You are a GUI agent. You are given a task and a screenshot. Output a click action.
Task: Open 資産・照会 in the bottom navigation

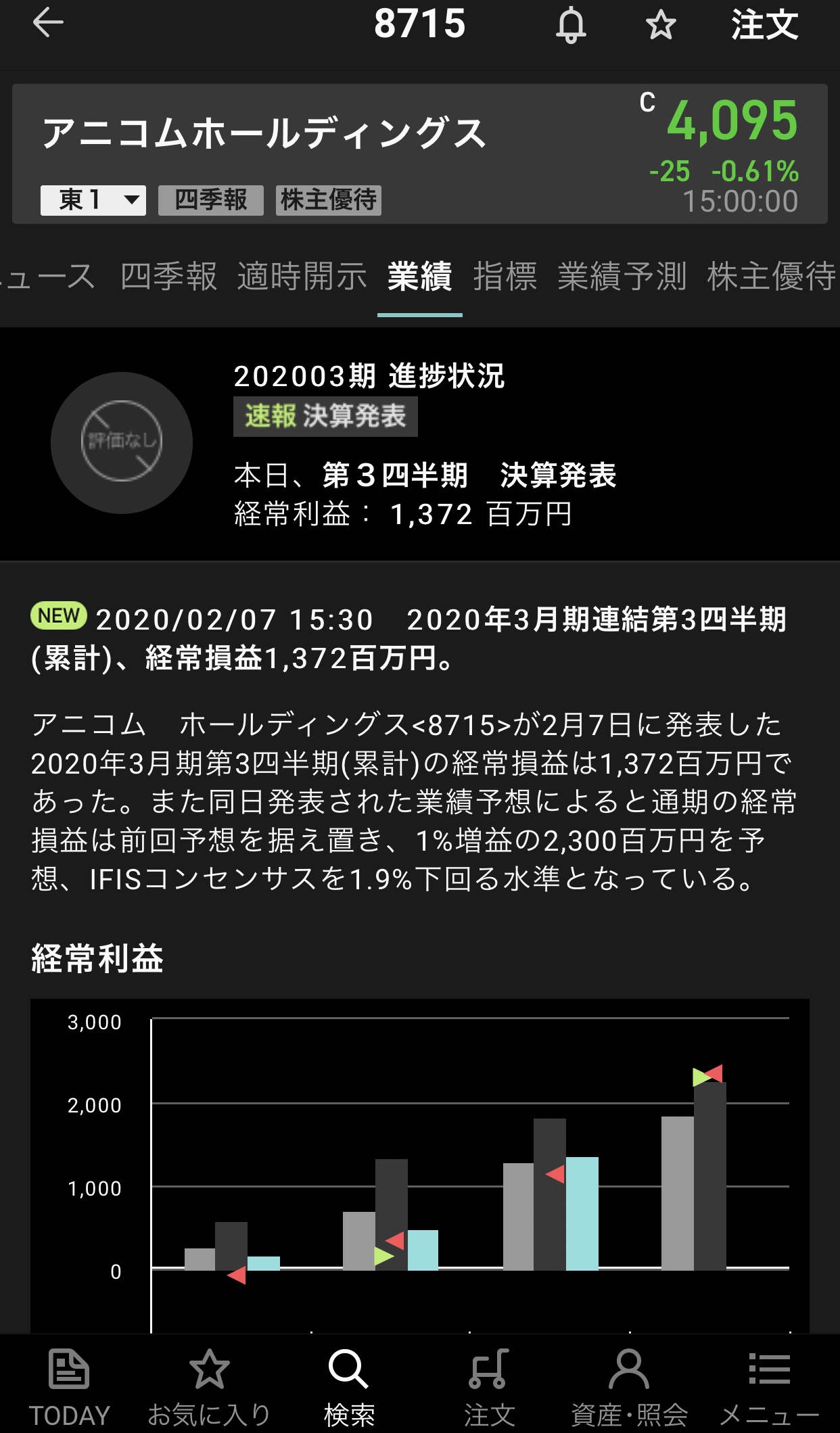pos(629,1386)
